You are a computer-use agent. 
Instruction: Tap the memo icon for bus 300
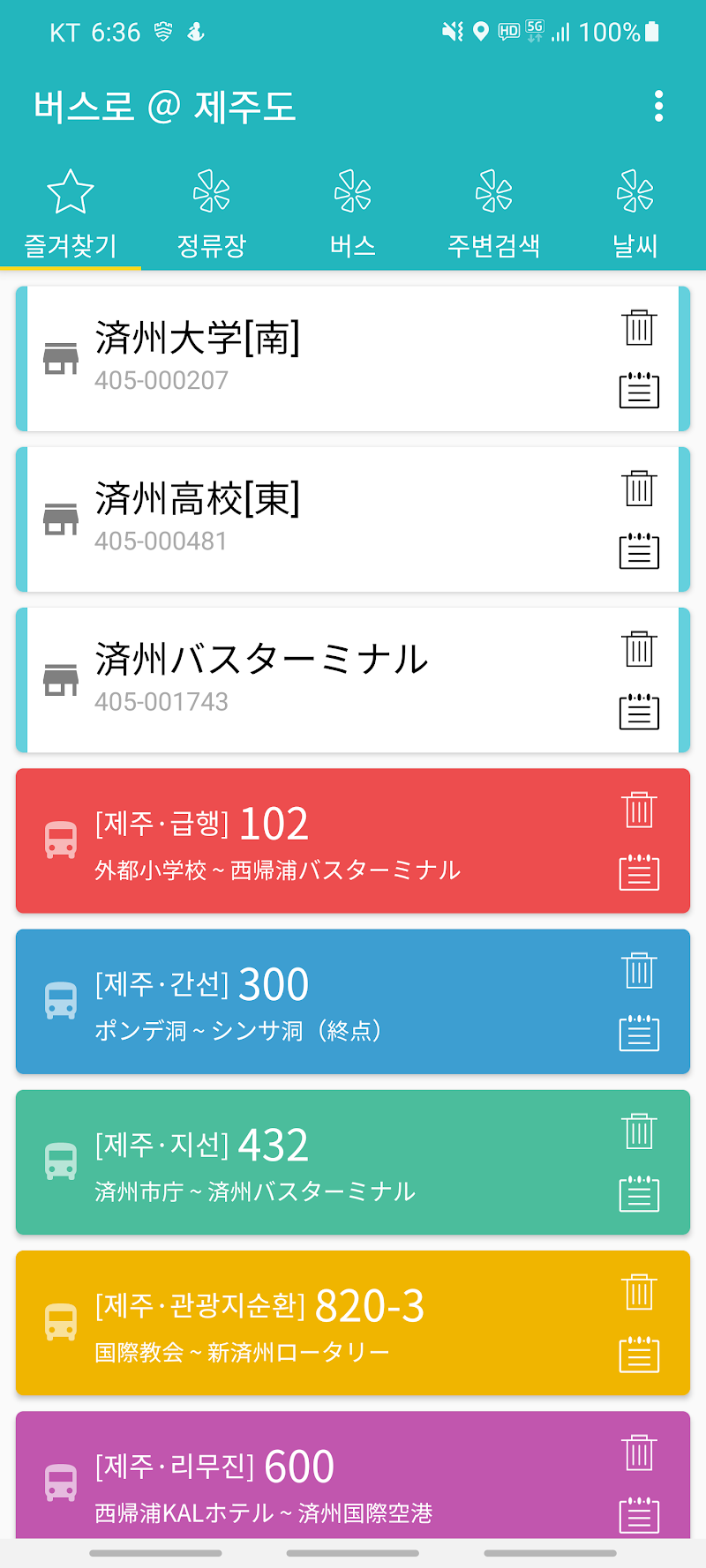click(x=639, y=1033)
